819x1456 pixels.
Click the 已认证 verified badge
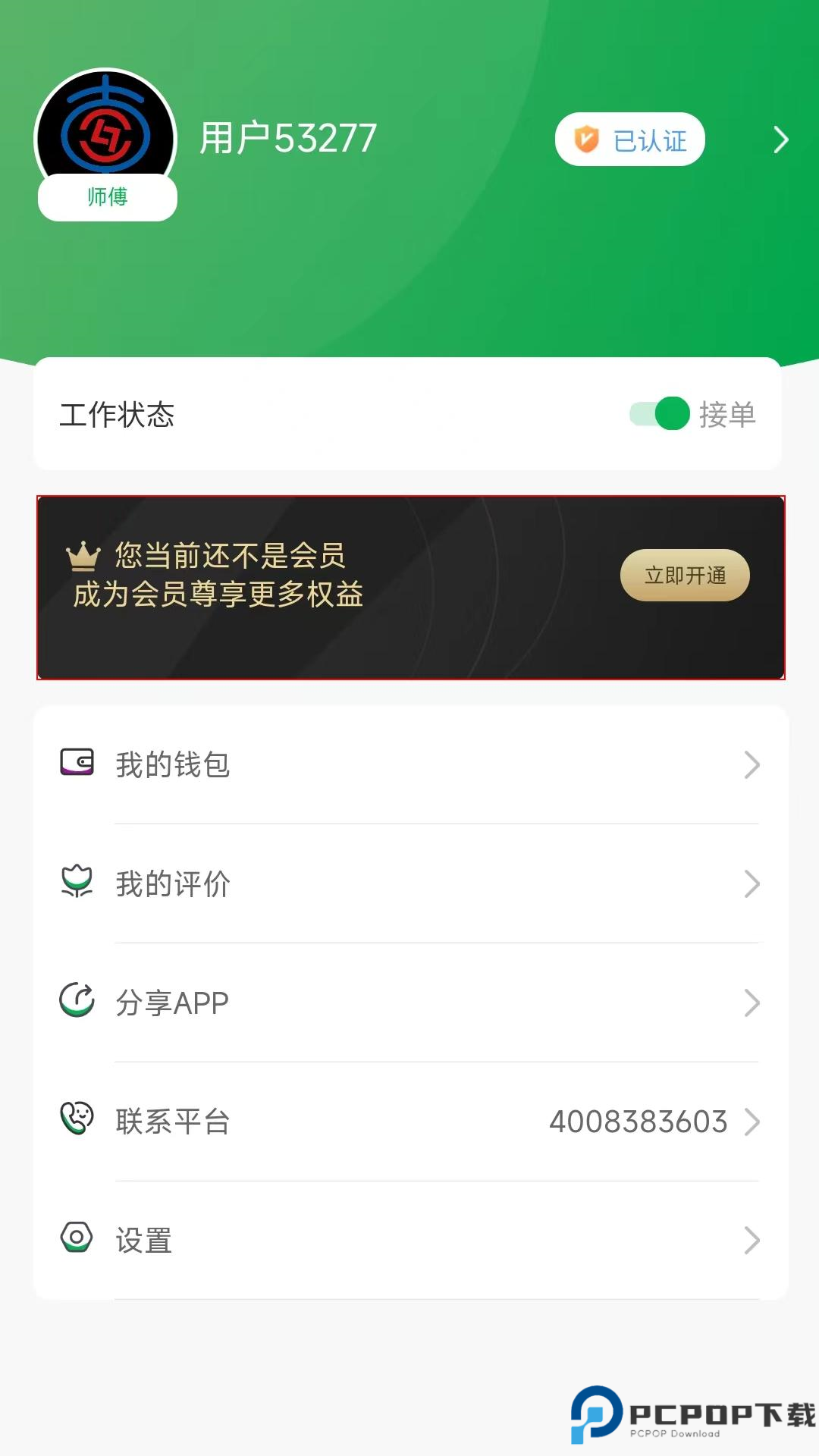point(629,139)
